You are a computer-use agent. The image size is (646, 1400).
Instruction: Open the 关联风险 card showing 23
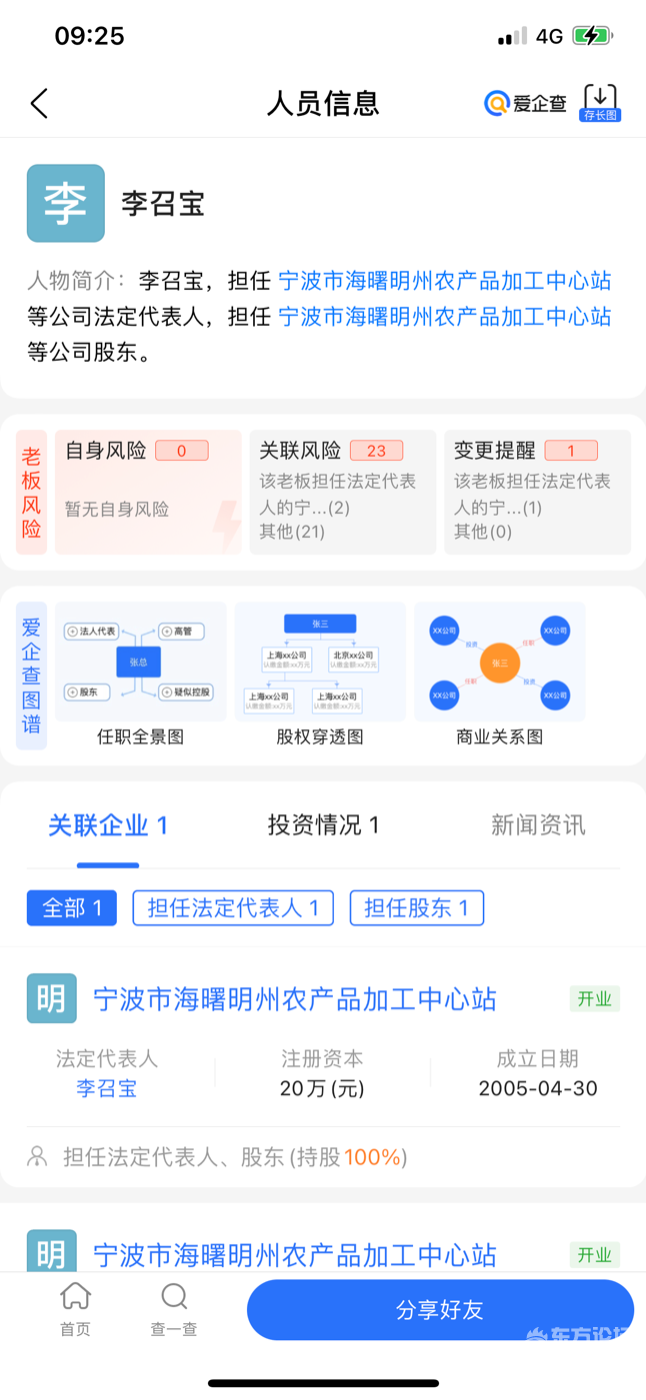[342, 491]
